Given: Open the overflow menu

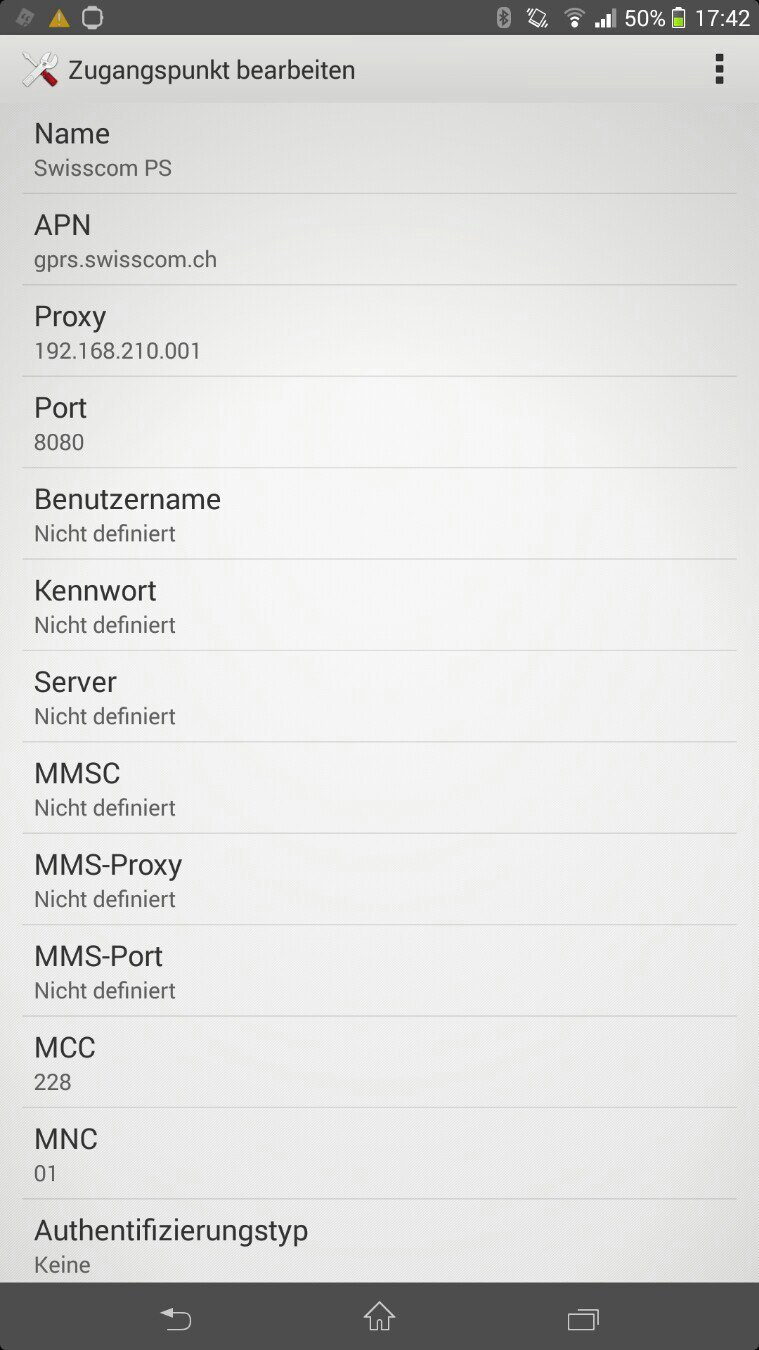Looking at the screenshot, I should coord(718,69).
